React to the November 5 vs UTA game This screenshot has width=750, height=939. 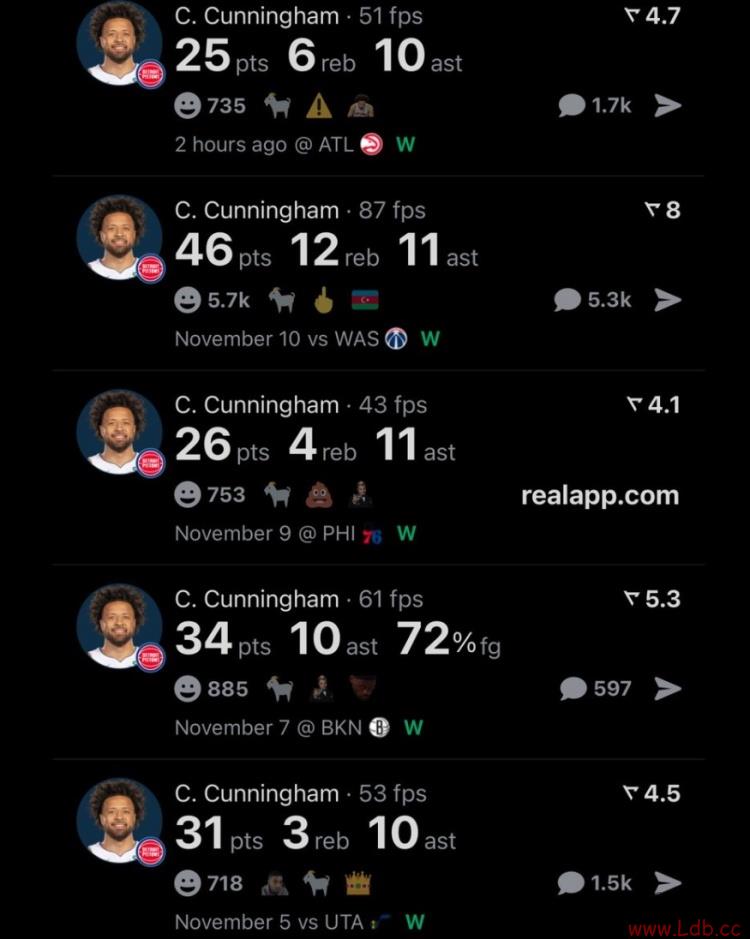pyautogui.click(x=187, y=882)
